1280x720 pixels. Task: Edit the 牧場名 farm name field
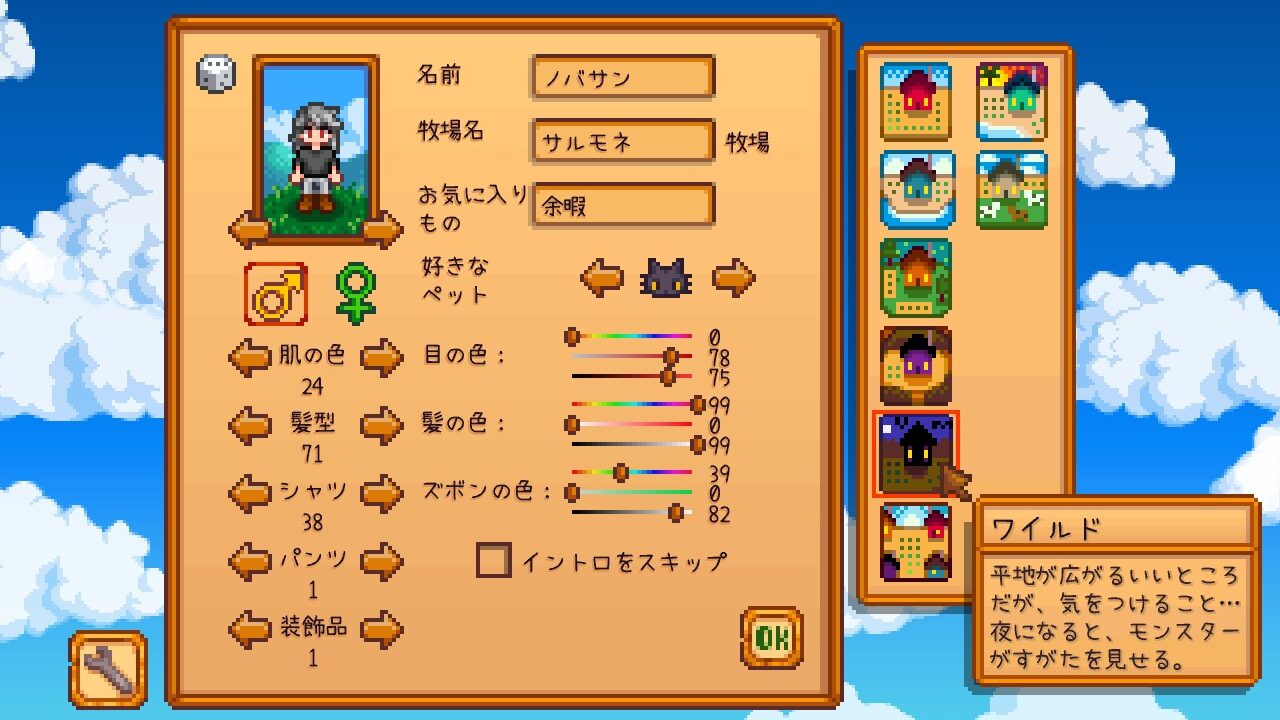pyautogui.click(x=623, y=141)
